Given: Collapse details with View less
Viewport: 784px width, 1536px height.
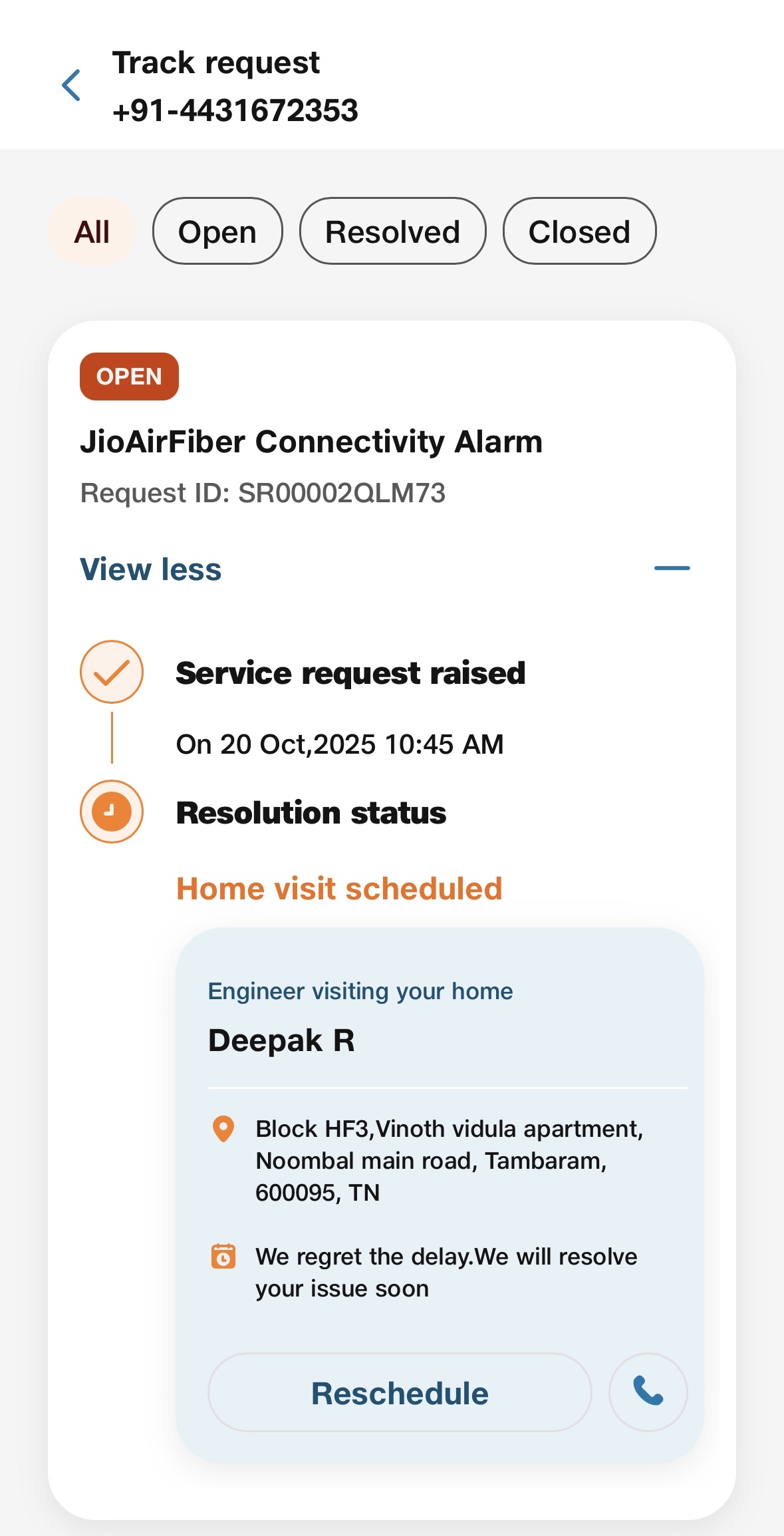Looking at the screenshot, I should 151,569.
